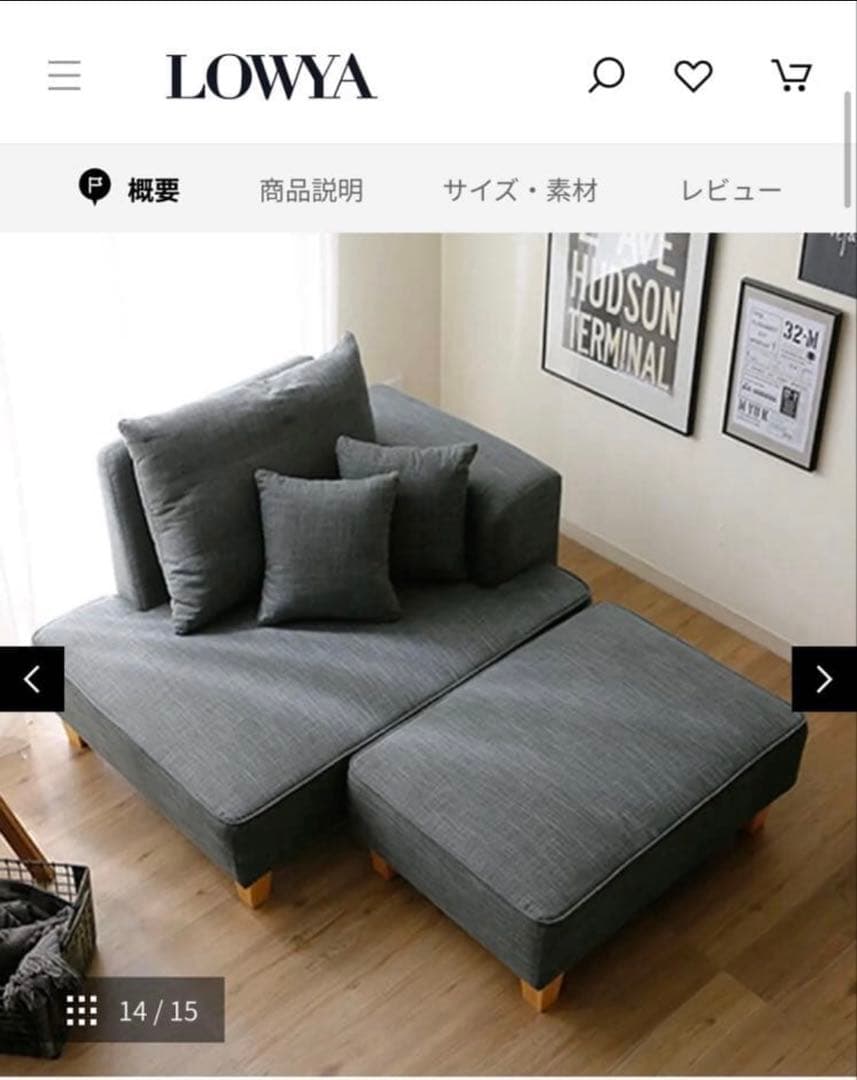
Task: Switch to the レビュー tab
Action: point(731,190)
